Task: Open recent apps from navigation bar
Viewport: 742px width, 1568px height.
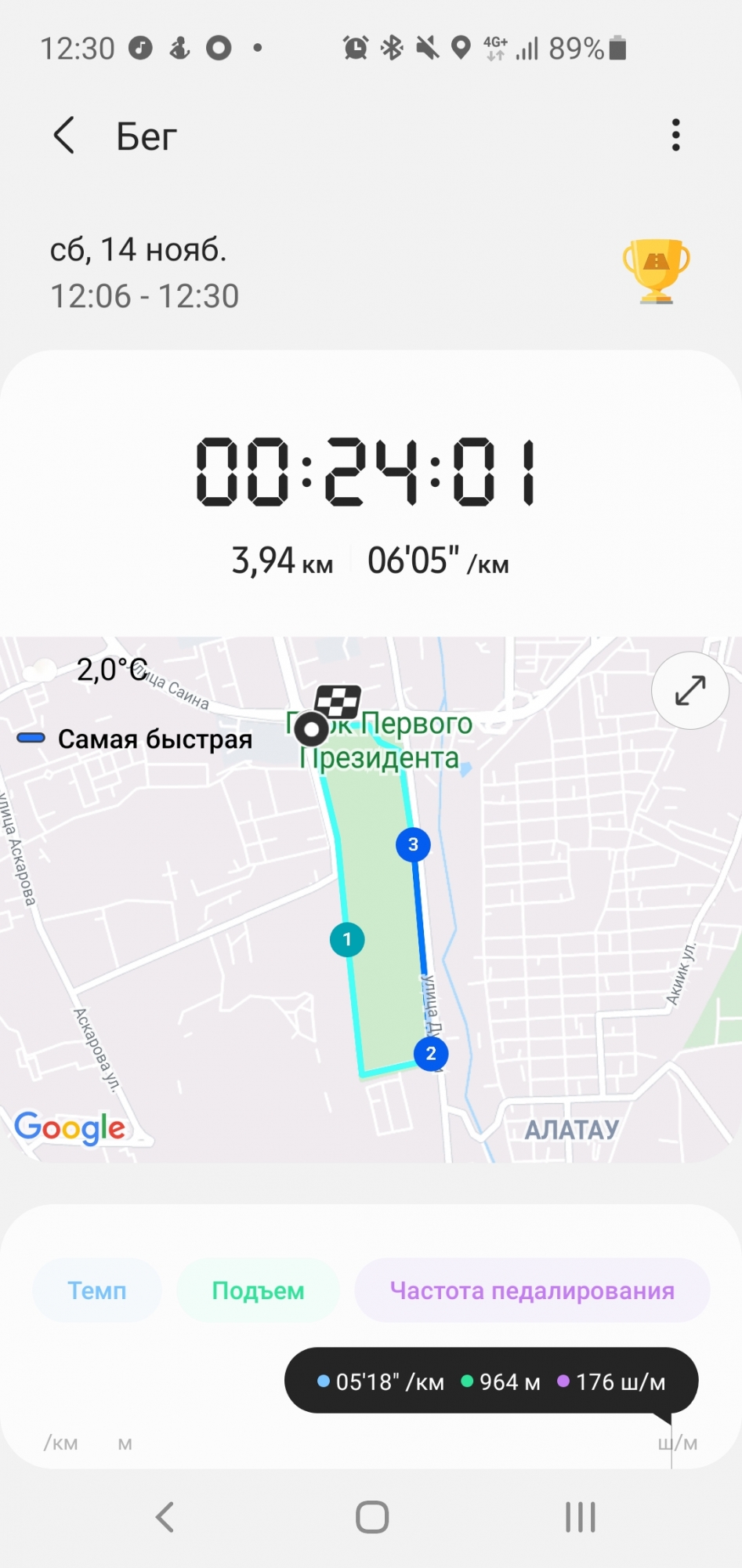Action: pyautogui.click(x=580, y=1517)
